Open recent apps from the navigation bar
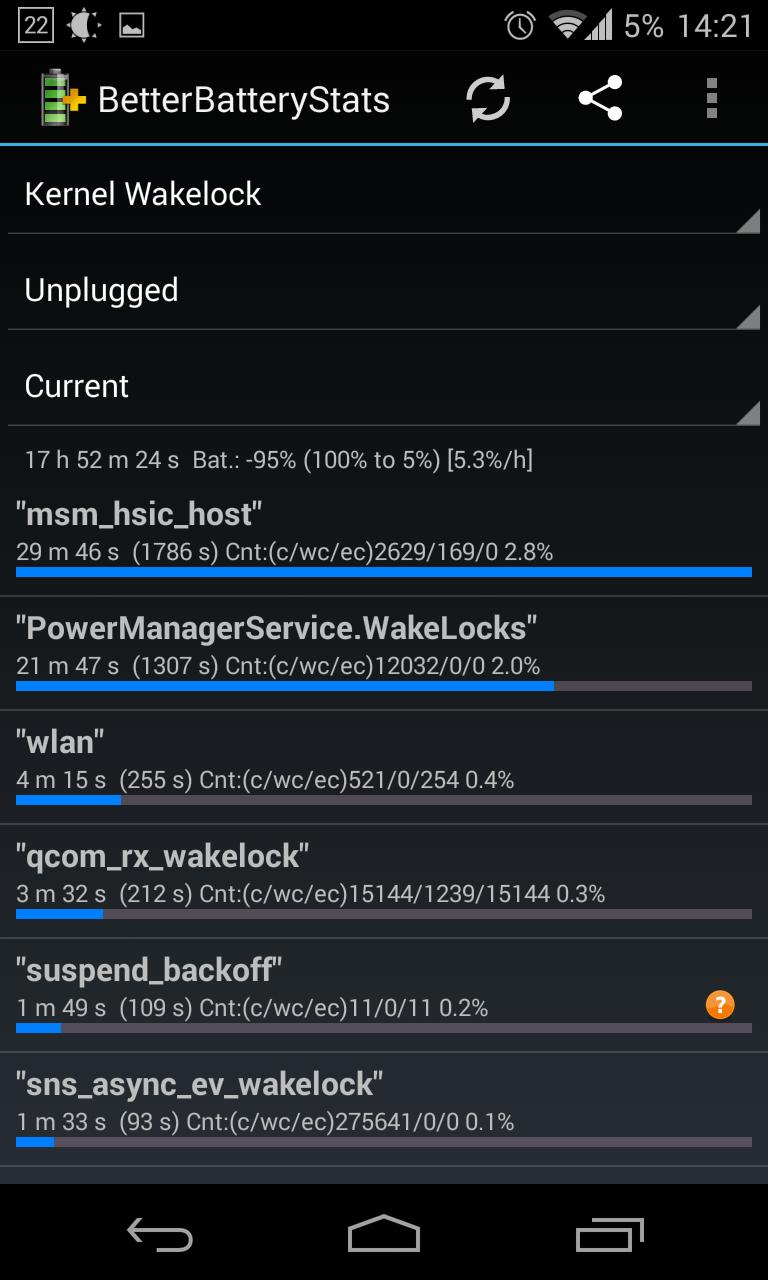This screenshot has width=768, height=1280. pos(609,1234)
